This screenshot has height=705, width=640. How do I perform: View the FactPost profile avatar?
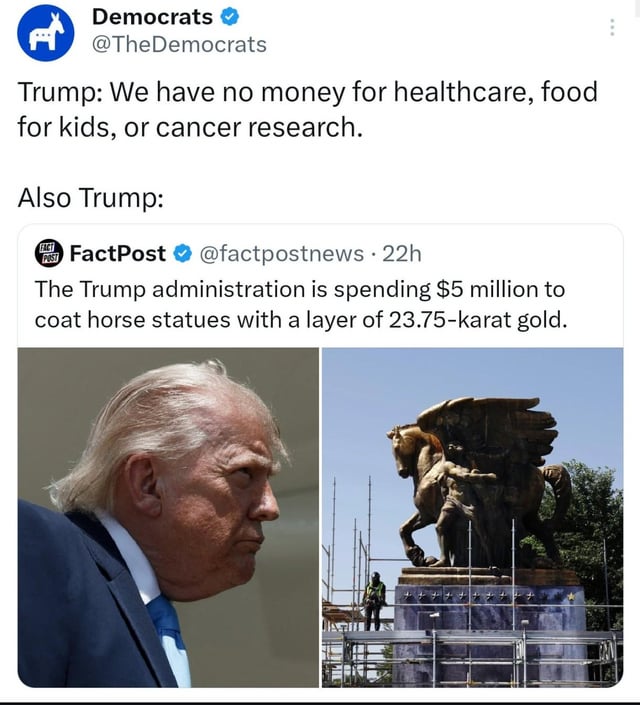49,253
